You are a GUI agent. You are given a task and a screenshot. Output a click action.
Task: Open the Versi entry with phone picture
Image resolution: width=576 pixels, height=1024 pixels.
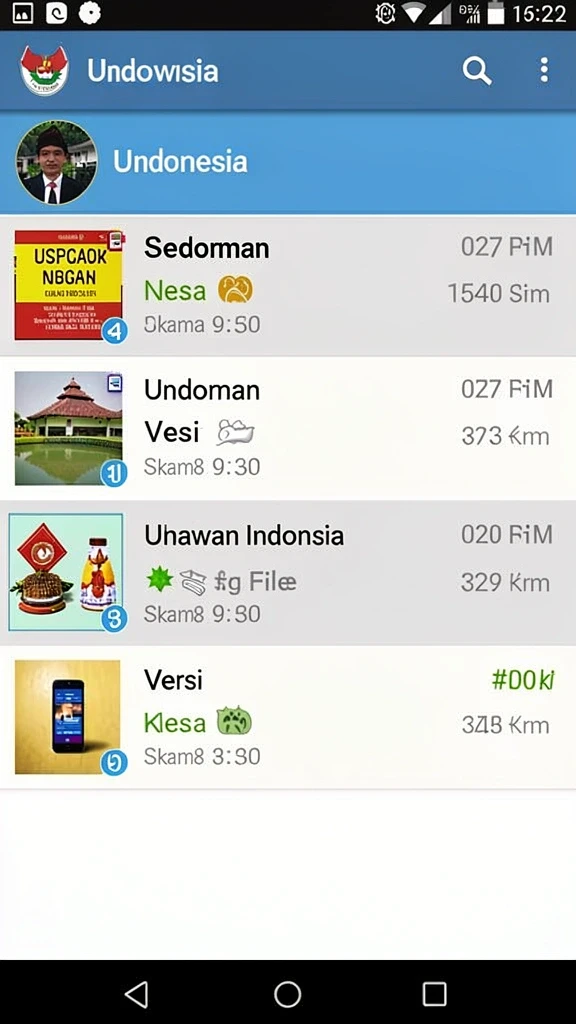(x=288, y=717)
